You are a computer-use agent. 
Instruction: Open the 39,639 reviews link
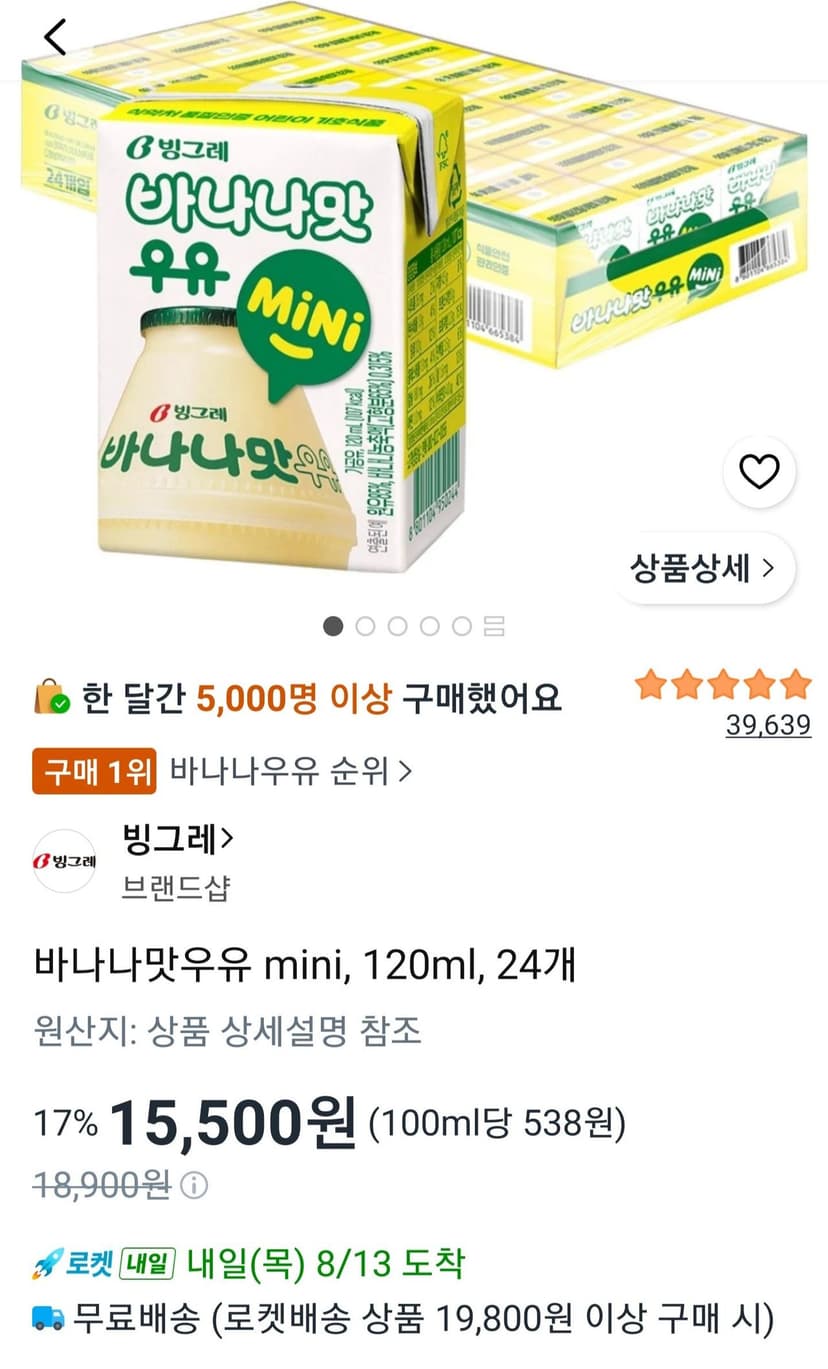[x=768, y=726]
